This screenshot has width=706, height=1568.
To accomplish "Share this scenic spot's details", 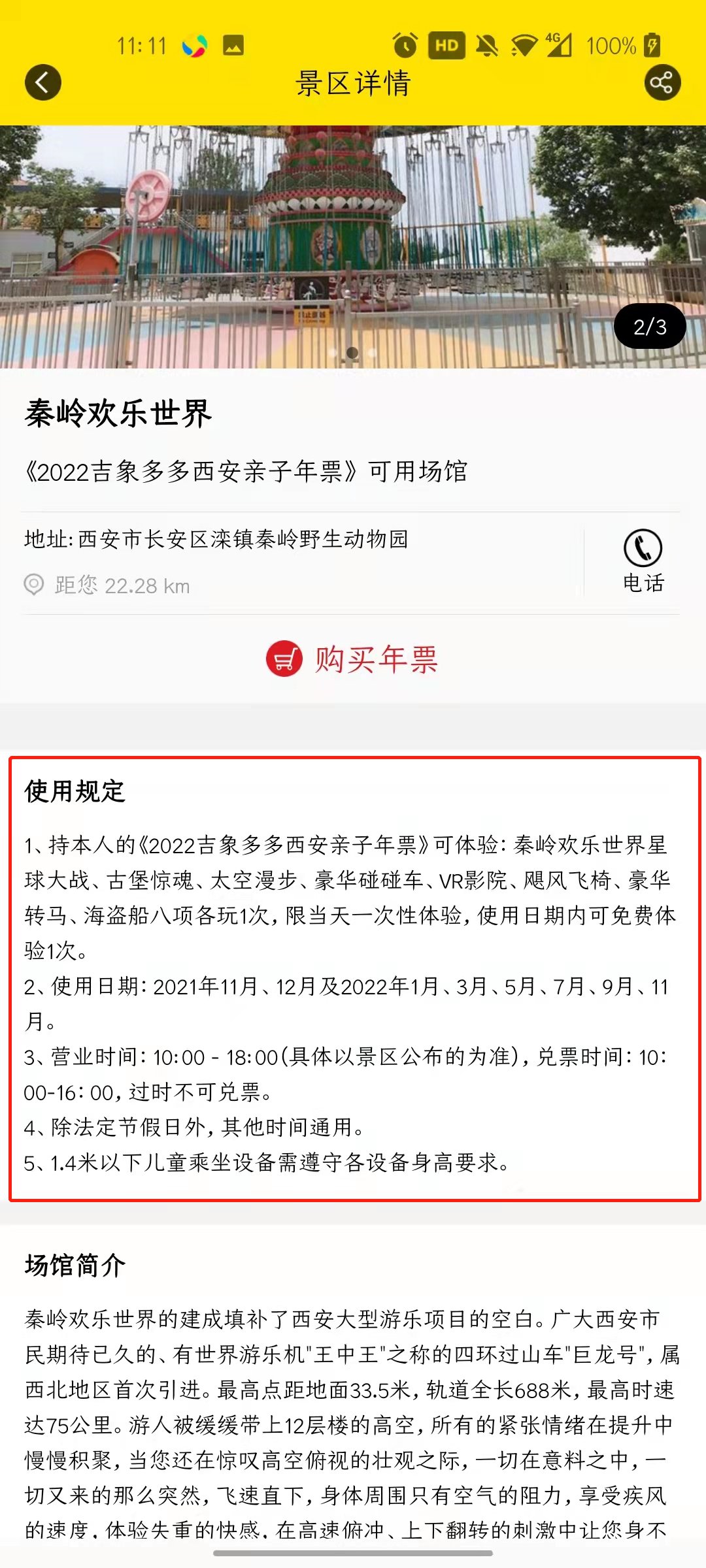I will tap(662, 83).
